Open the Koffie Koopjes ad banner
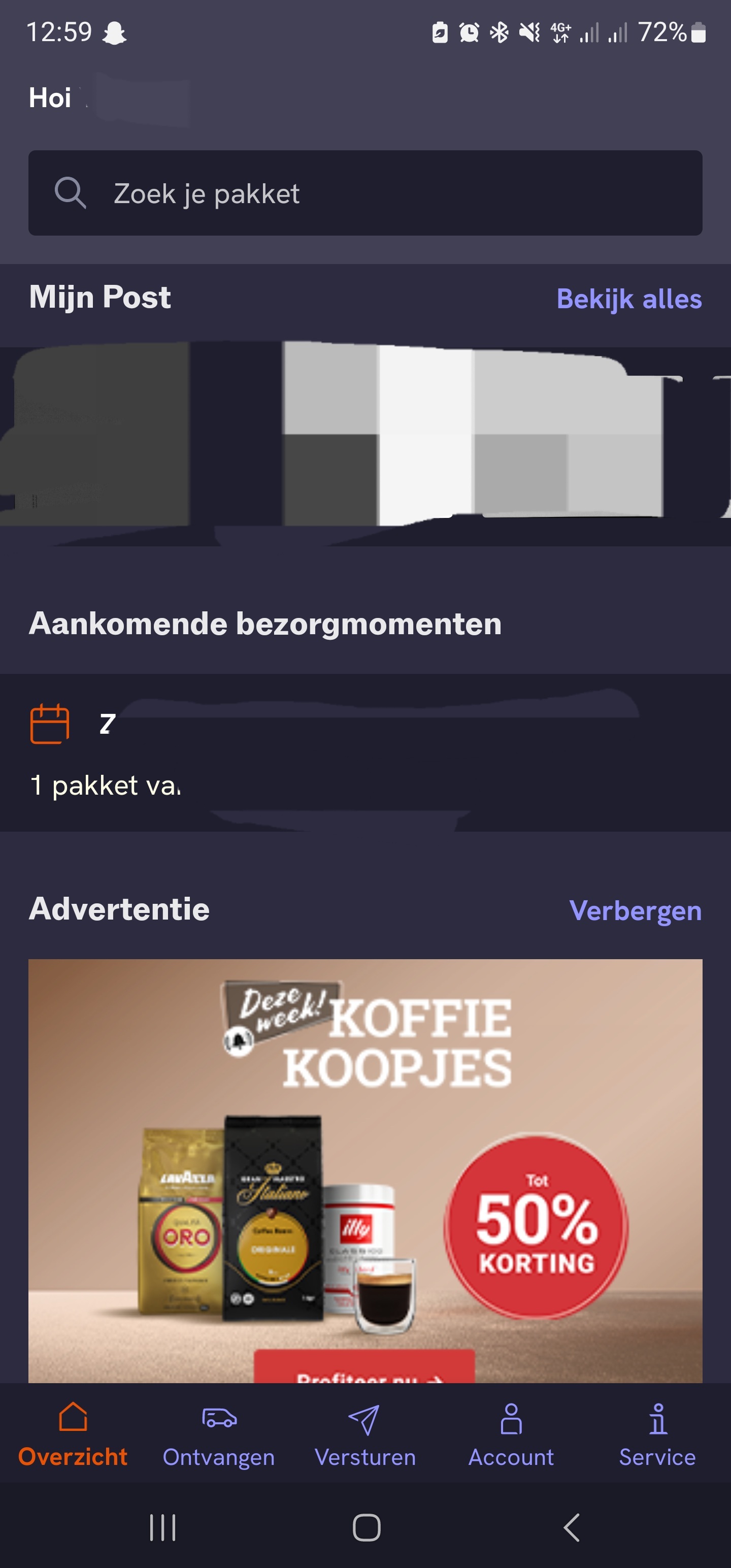This screenshot has height=1568, width=731. pos(365,1157)
